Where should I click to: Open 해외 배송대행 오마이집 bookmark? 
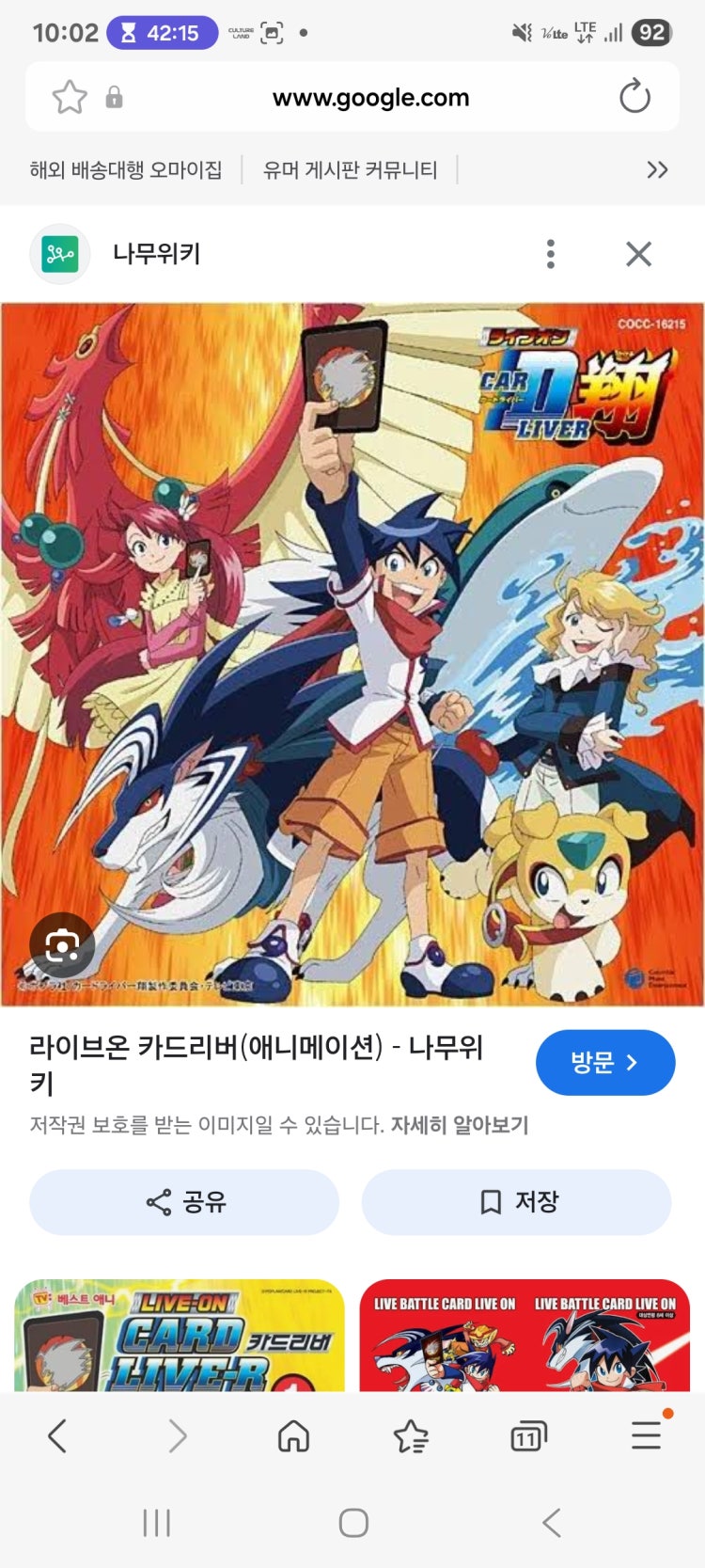pyautogui.click(x=126, y=170)
